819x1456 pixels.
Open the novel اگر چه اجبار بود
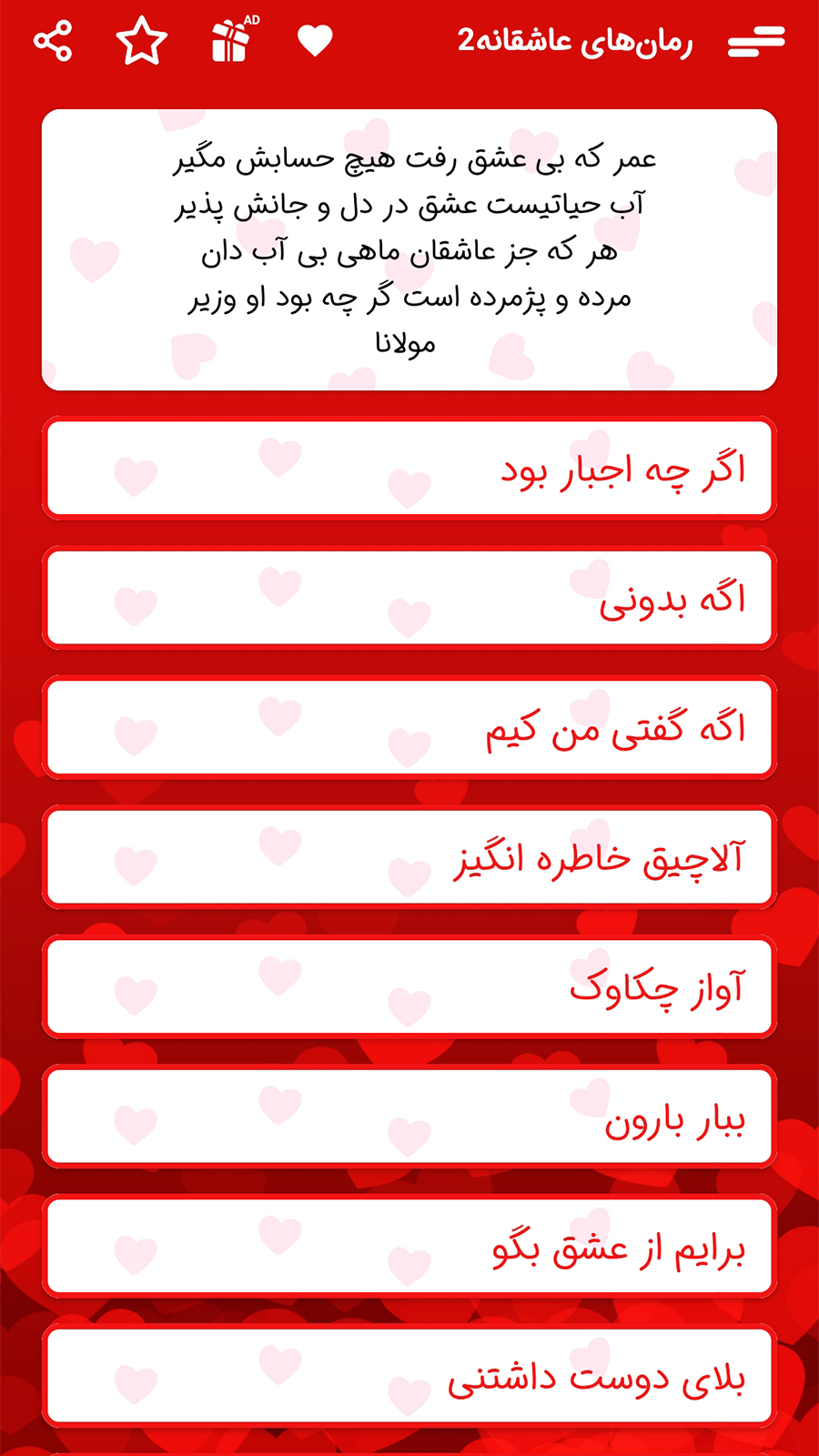click(409, 468)
